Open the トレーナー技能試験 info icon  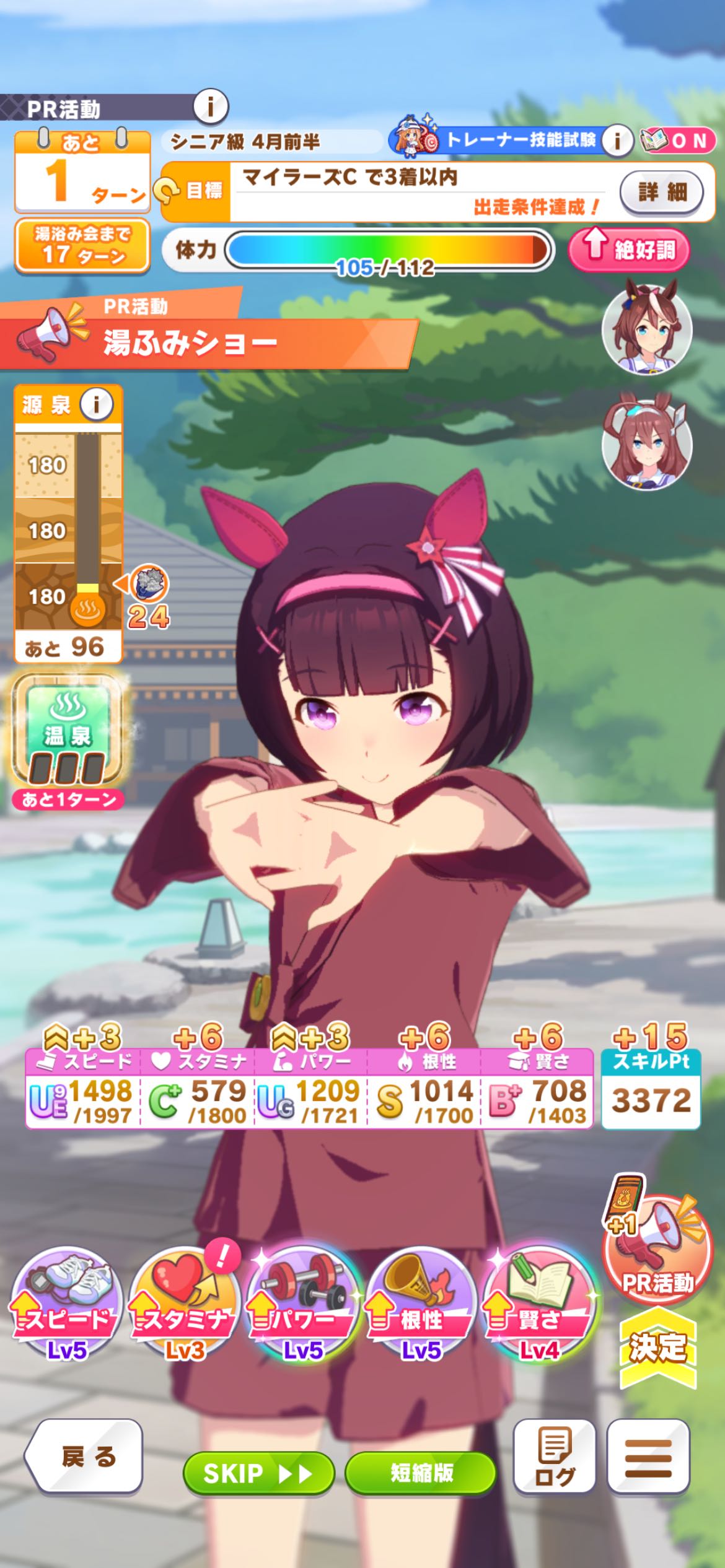tap(616, 141)
